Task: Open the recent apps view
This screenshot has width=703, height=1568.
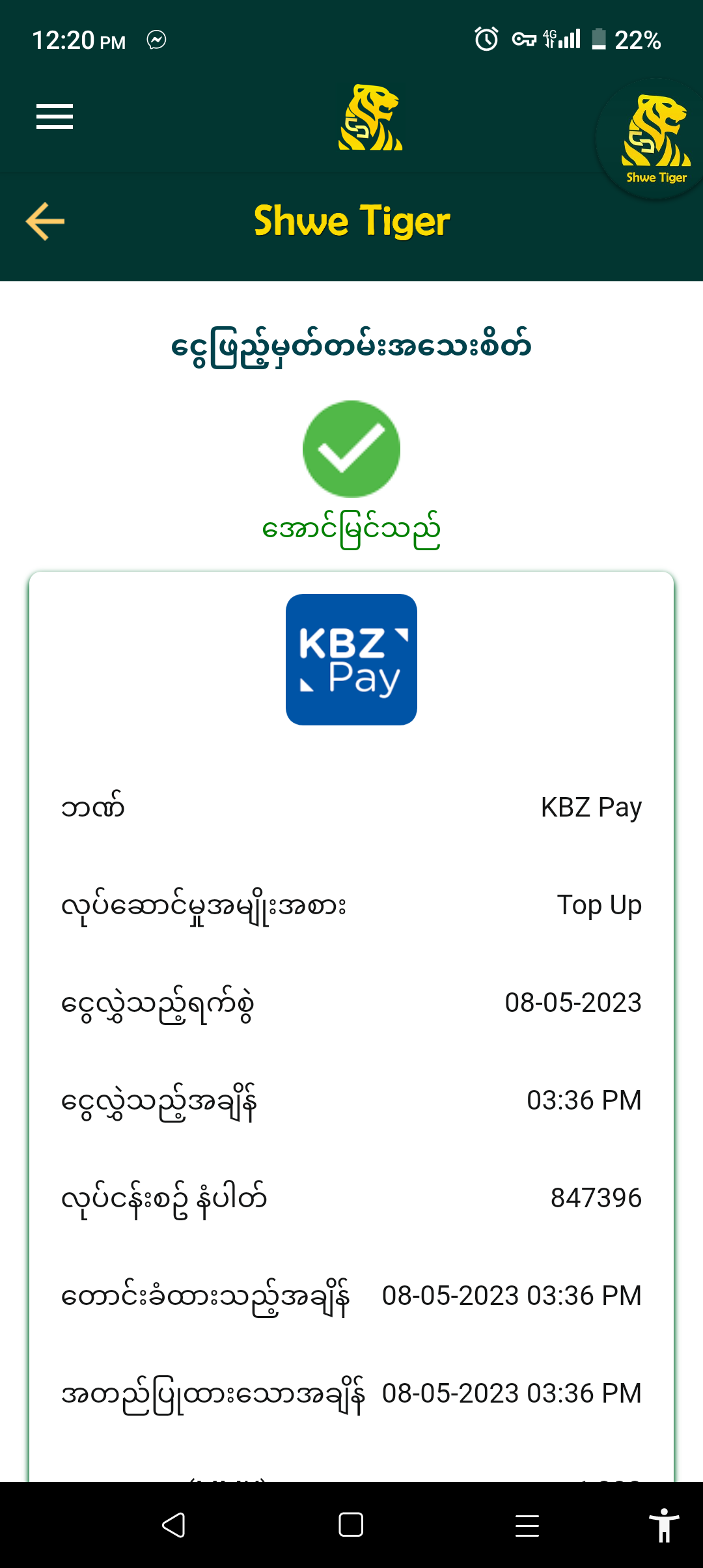Action: [x=527, y=1525]
